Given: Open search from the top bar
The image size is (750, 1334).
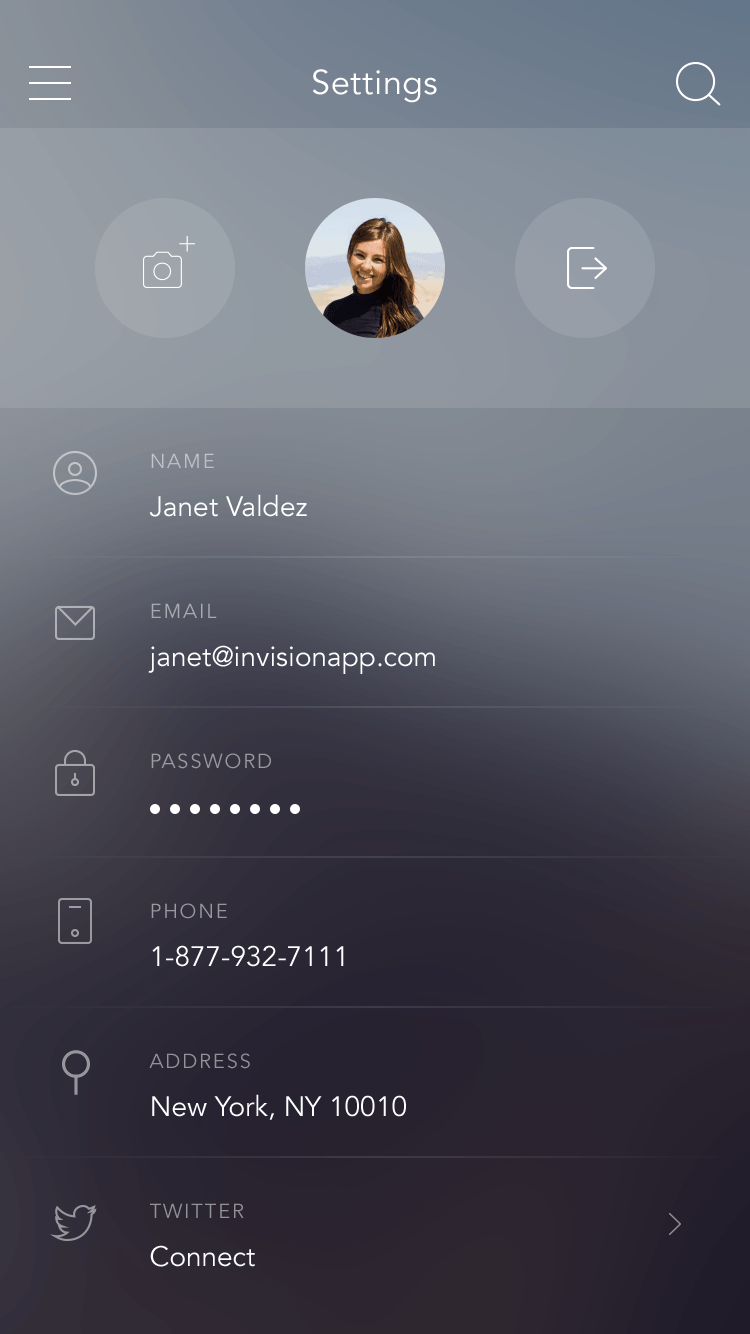Looking at the screenshot, I should (x=697, y=84).
